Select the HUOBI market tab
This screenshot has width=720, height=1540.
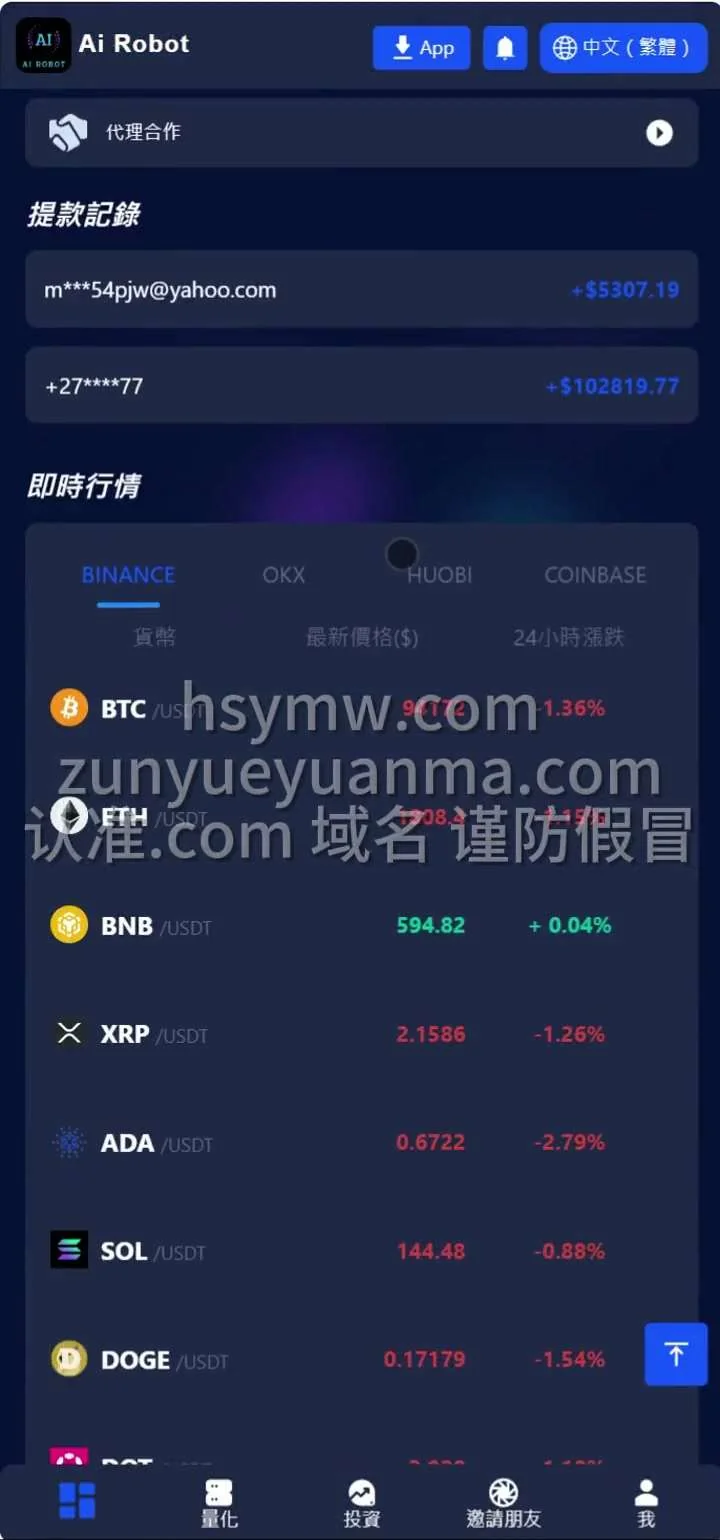pyautogui.click(x=439, y=575)
